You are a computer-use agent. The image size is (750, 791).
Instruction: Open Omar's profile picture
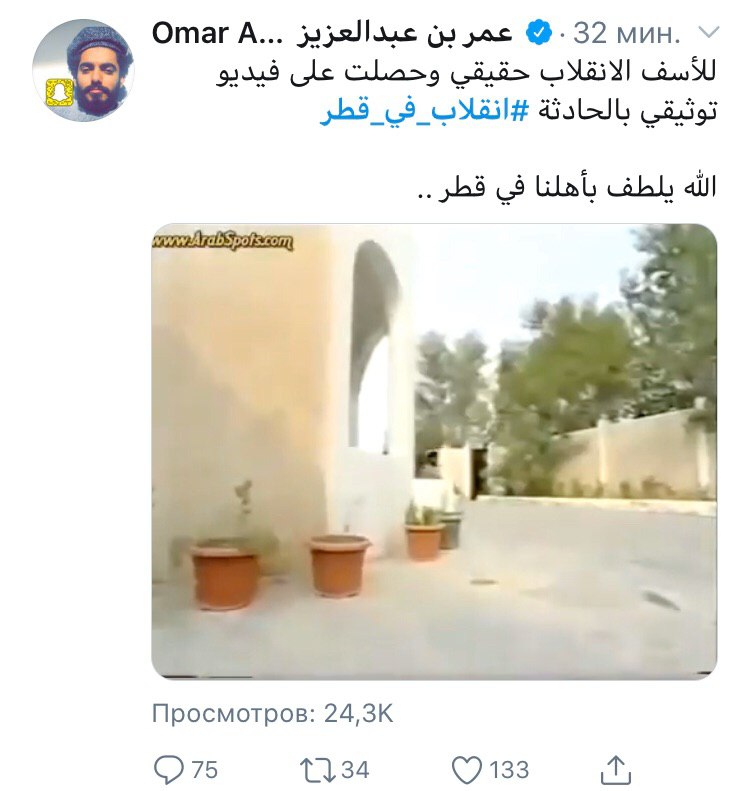tap(82, 69)
